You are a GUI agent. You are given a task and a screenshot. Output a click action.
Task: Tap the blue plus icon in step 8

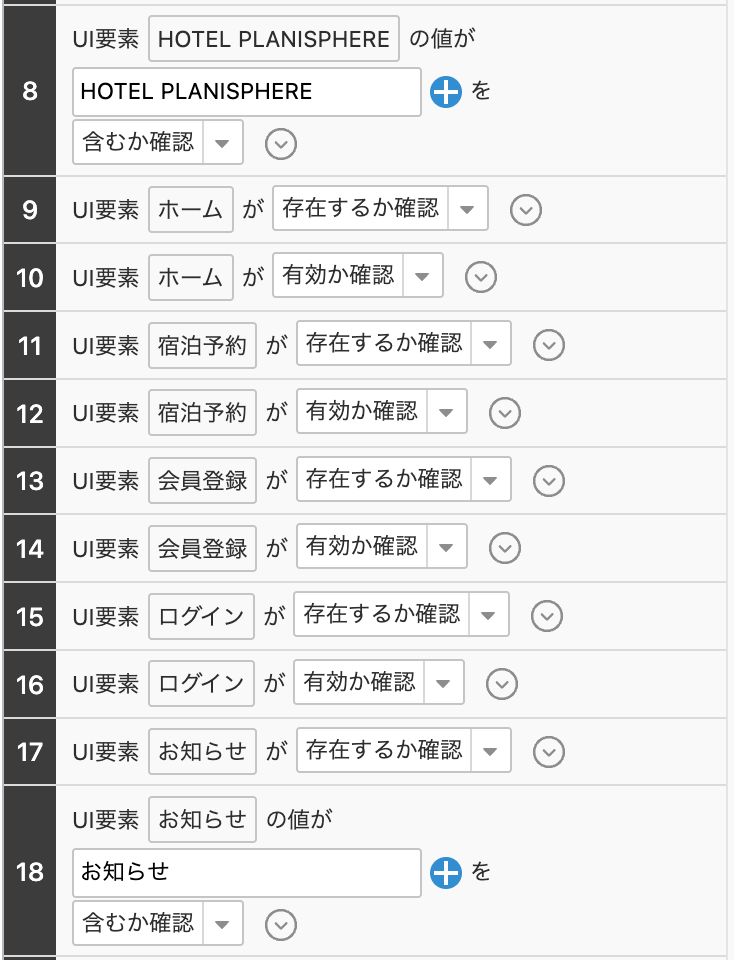tap(445, 92)
